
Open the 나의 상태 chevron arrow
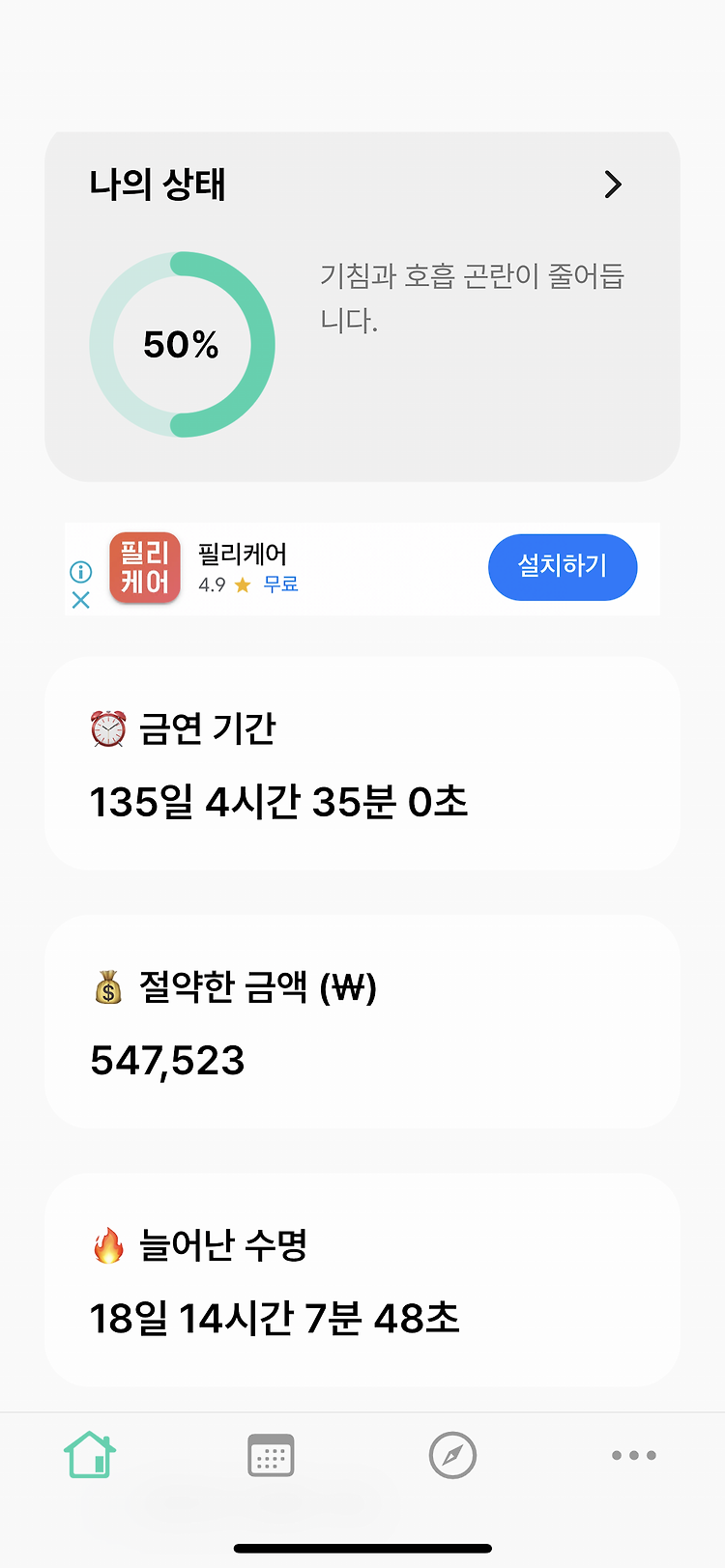click(613, 185)
